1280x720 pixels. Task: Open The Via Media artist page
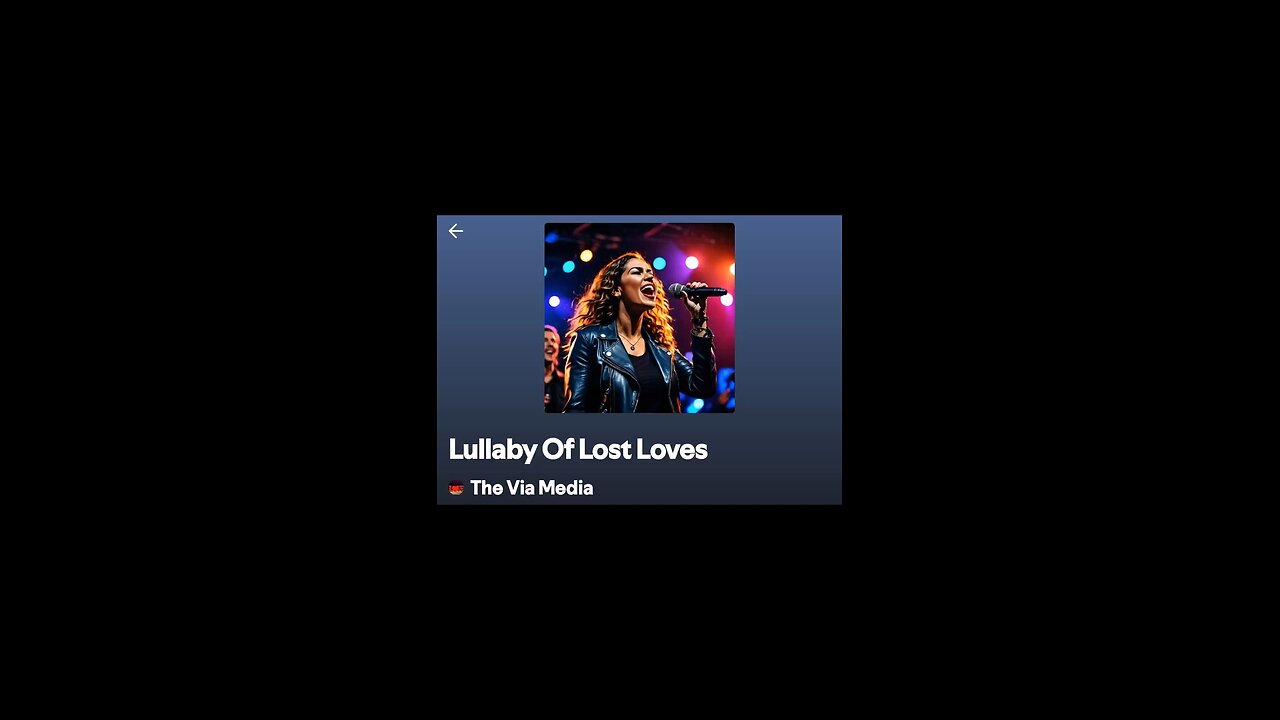pyautogui.click(x=531, y=488)
